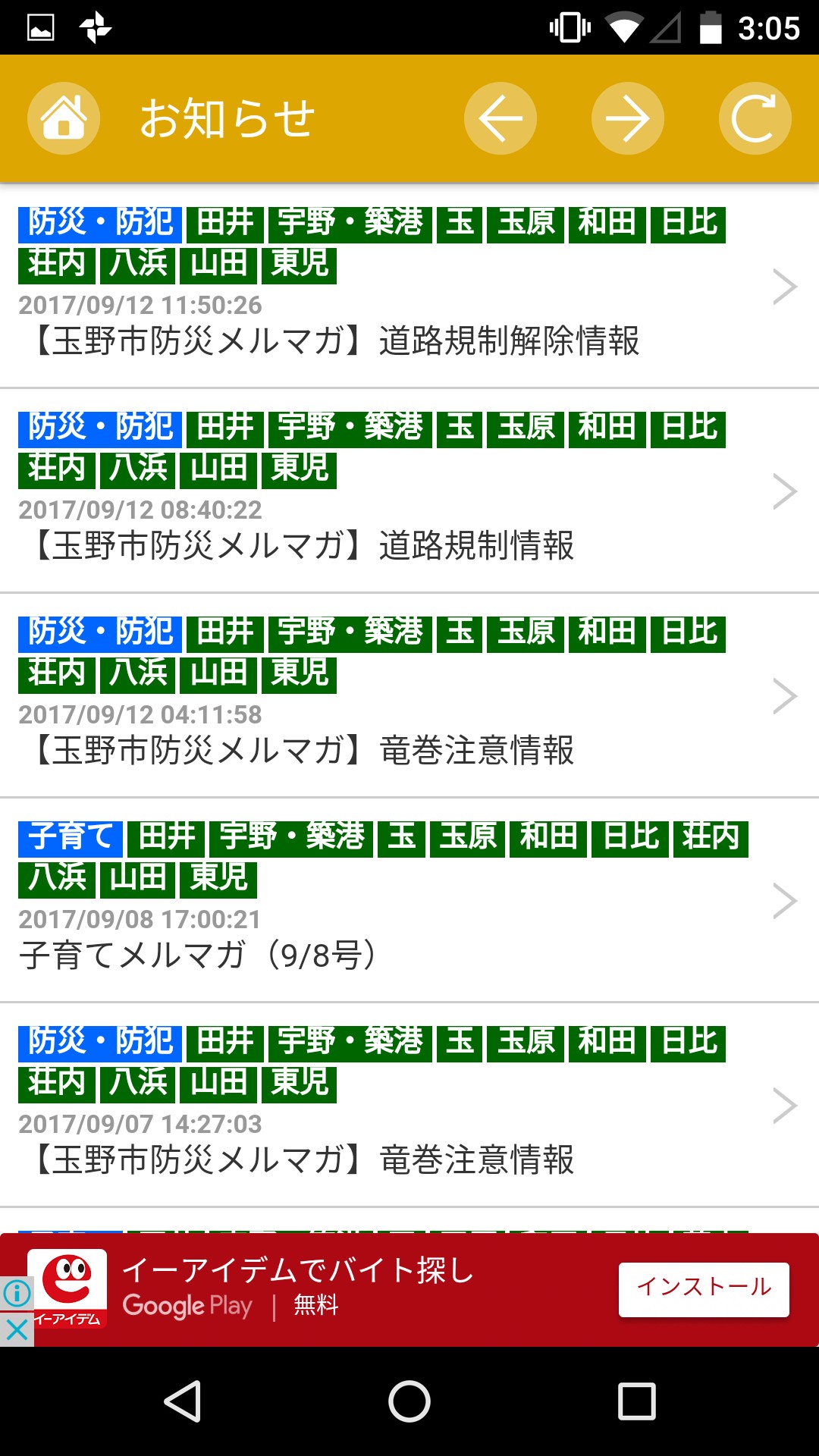This screenshot has height=1456, width=819.
Task: Reload the notices list
Action: (x=755, y=118)
